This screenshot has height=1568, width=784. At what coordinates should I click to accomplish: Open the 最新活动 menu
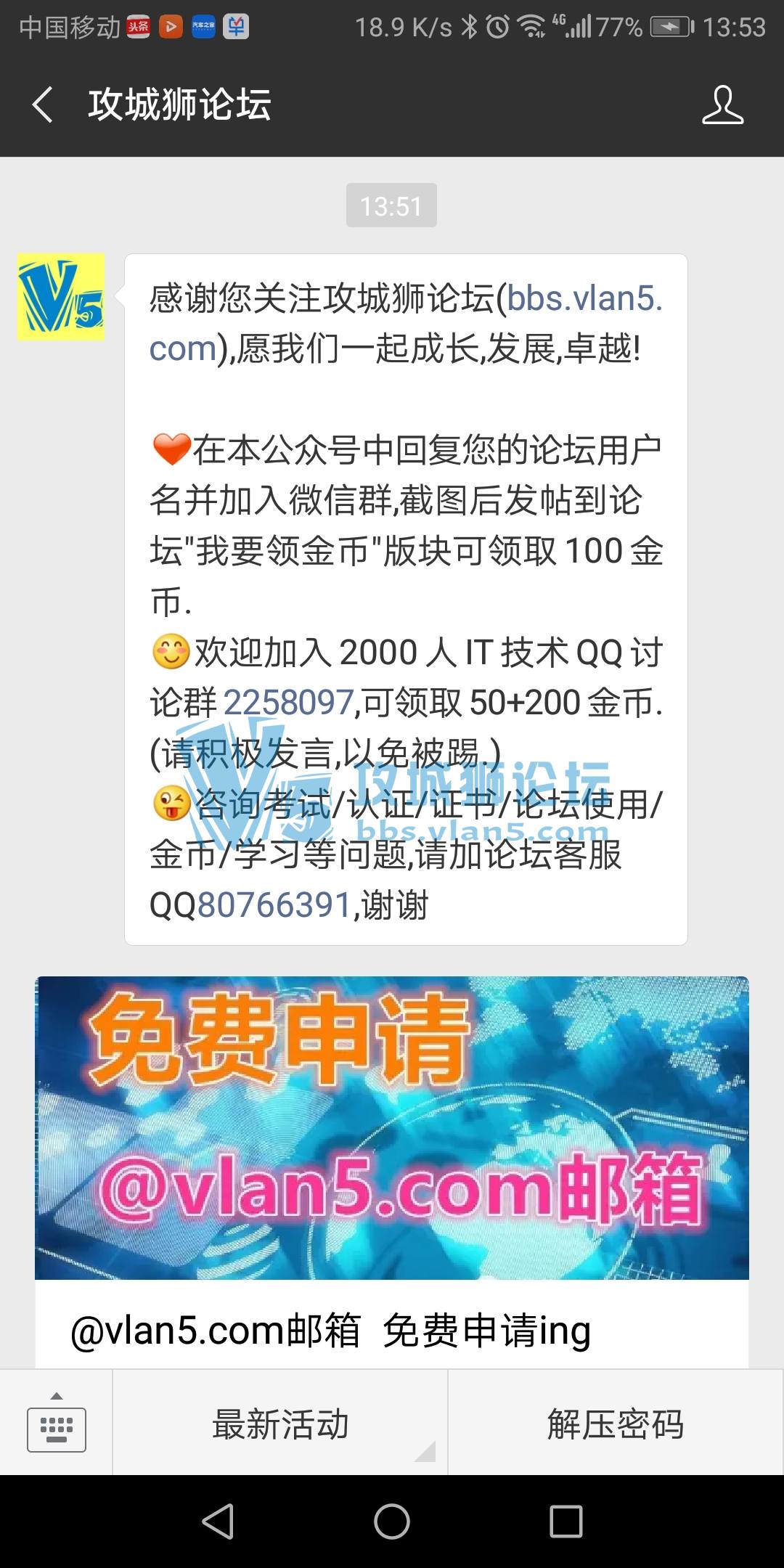[280, 1424]
